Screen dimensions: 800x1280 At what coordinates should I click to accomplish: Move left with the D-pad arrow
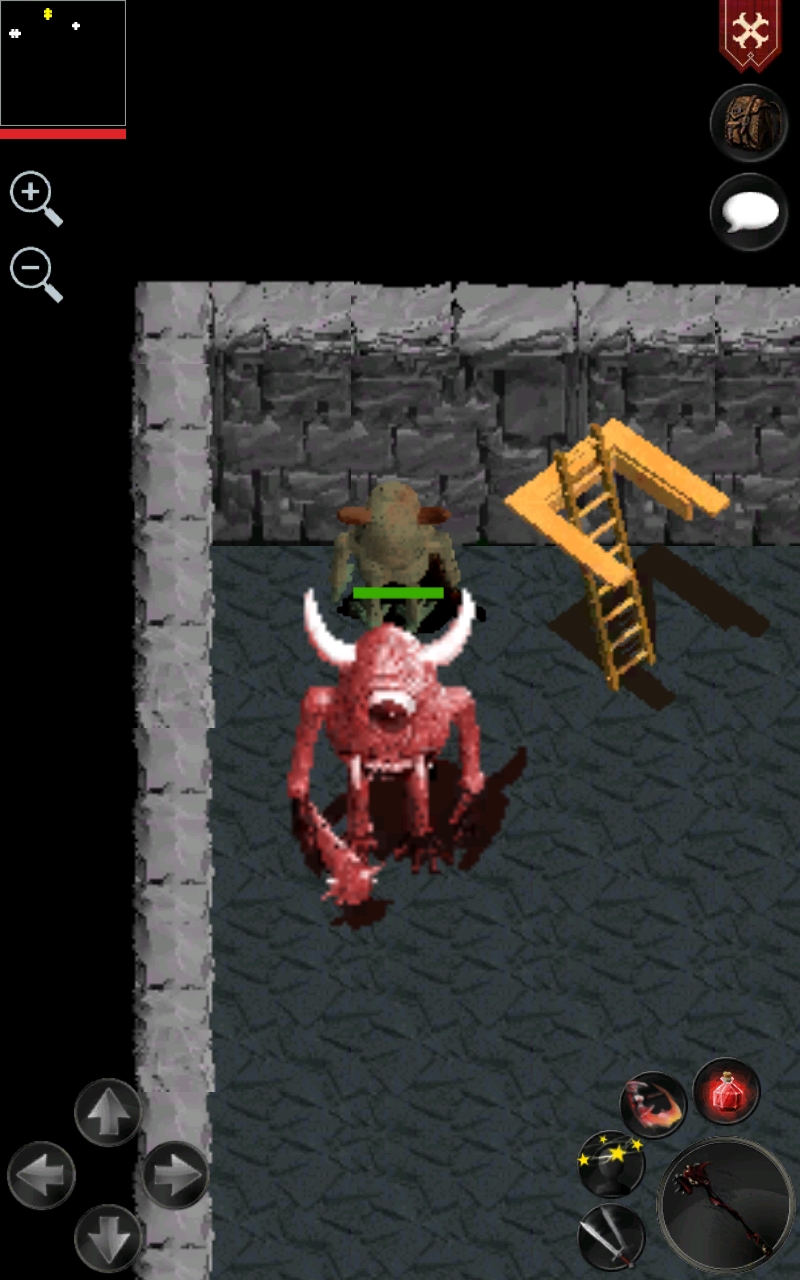[x=42, y=1176]
